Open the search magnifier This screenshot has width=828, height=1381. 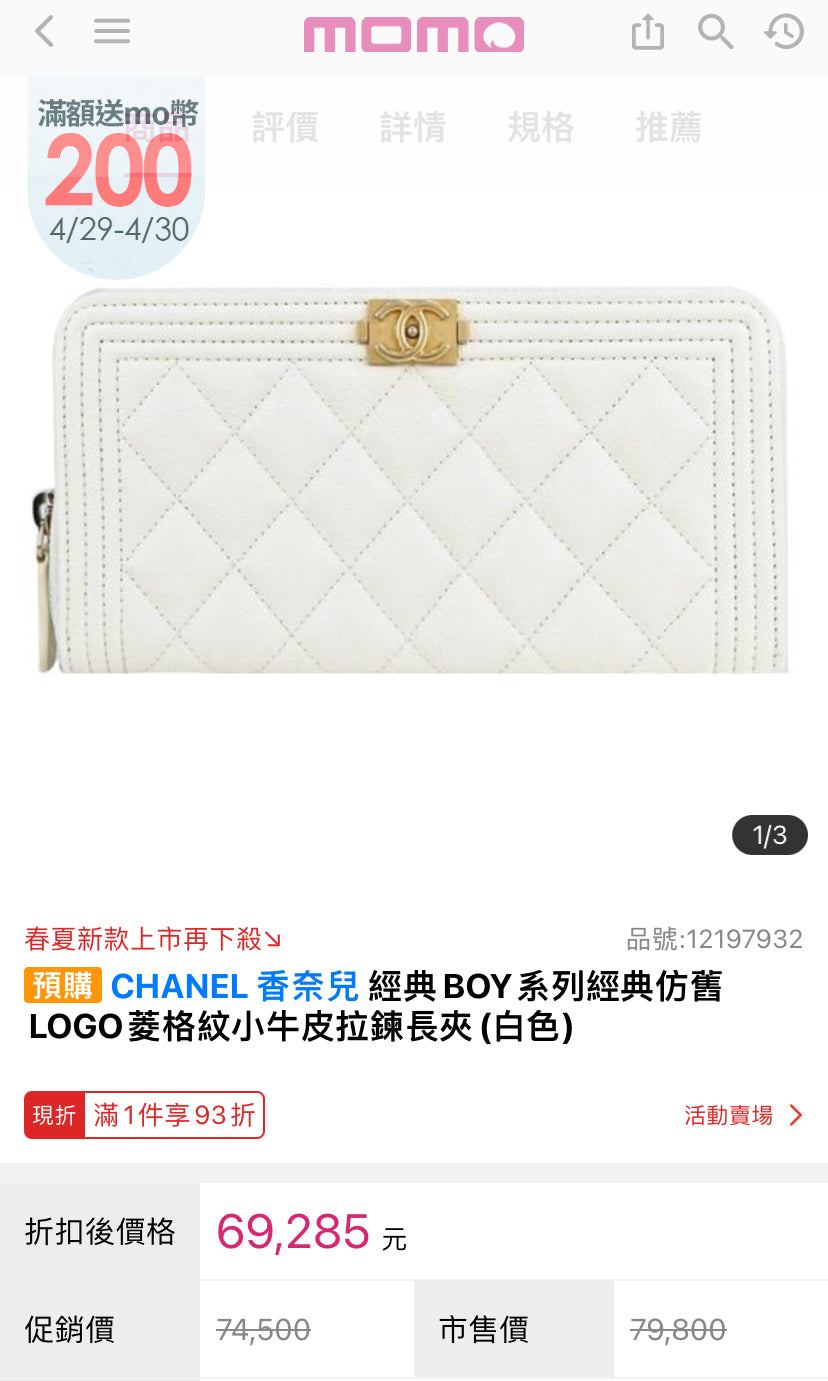pos(715,33)
